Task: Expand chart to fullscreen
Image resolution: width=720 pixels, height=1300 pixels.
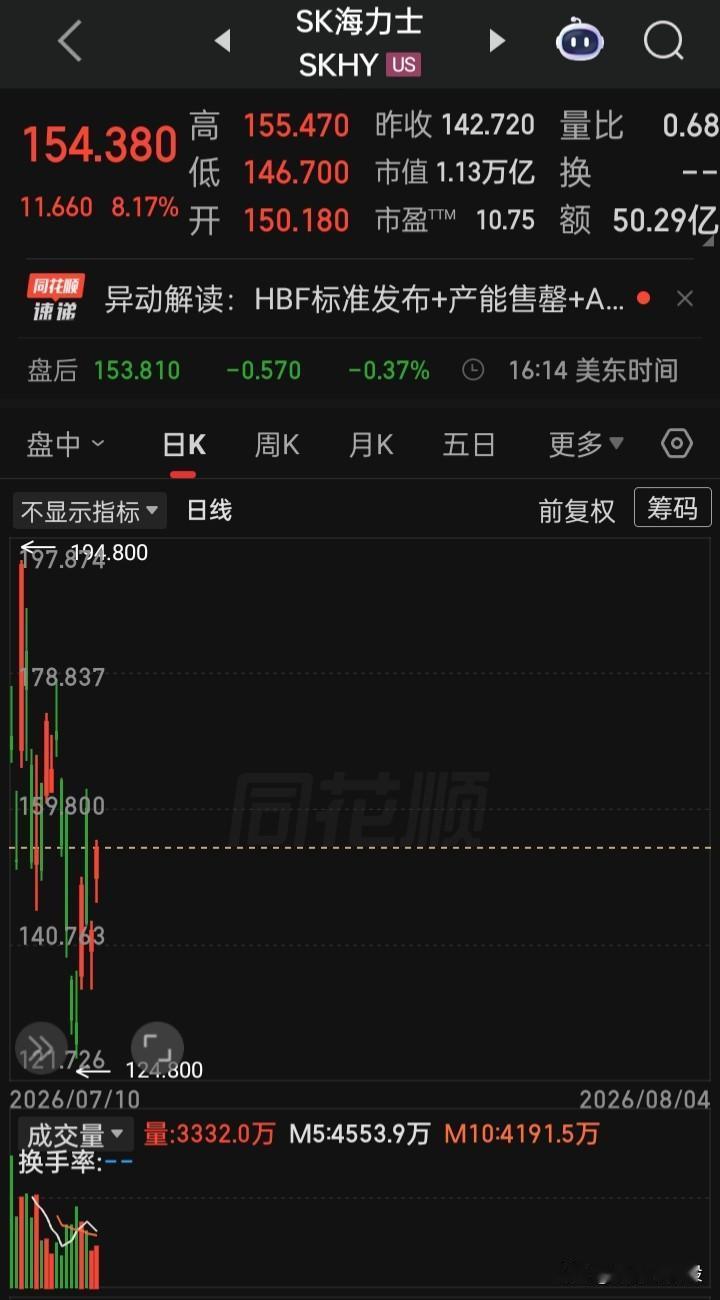Action: pyautogui.click(x=157, y=1048)
